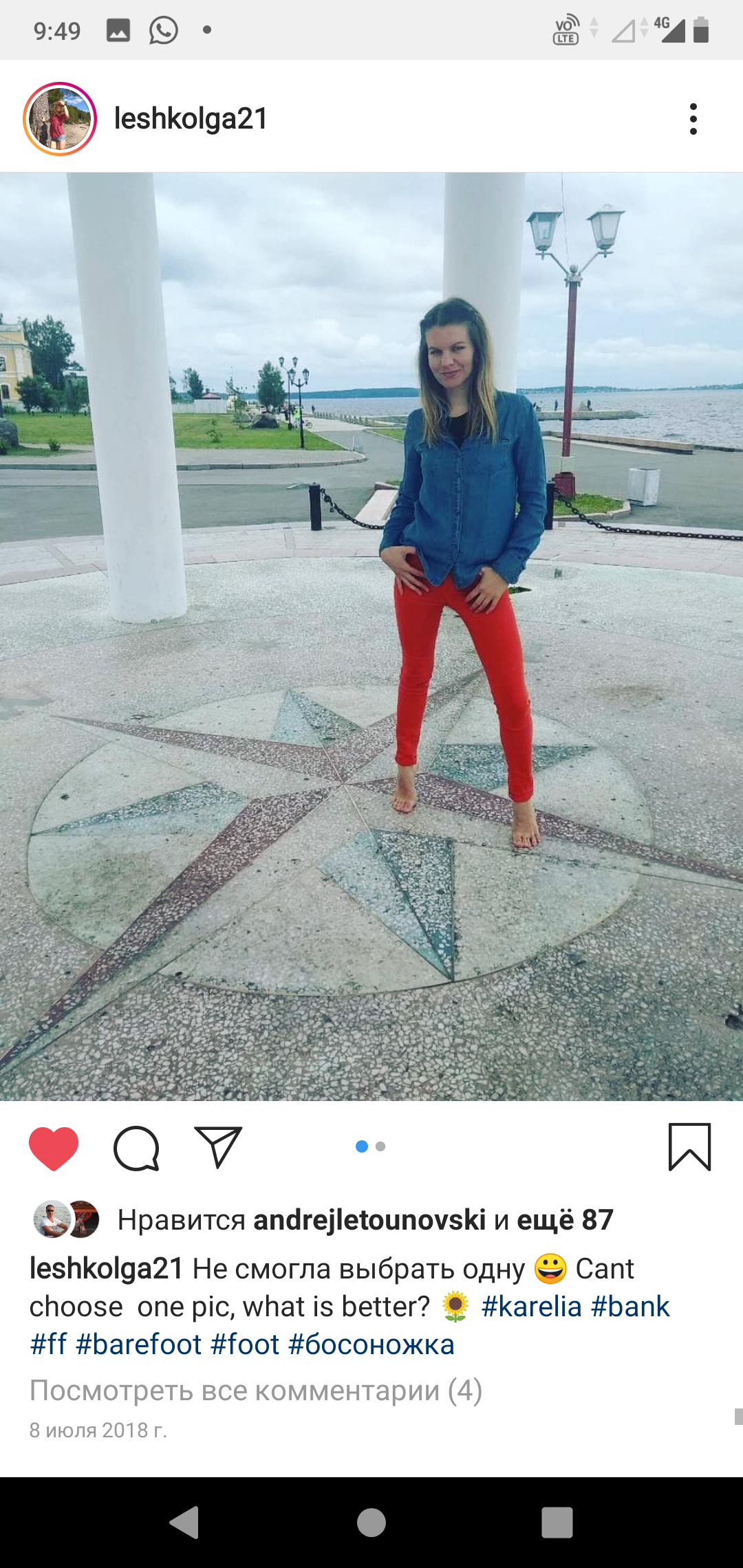View all 4 comments
Image resolution: width=743 pixels, height=1568 pixels.
click(256, 1391)
